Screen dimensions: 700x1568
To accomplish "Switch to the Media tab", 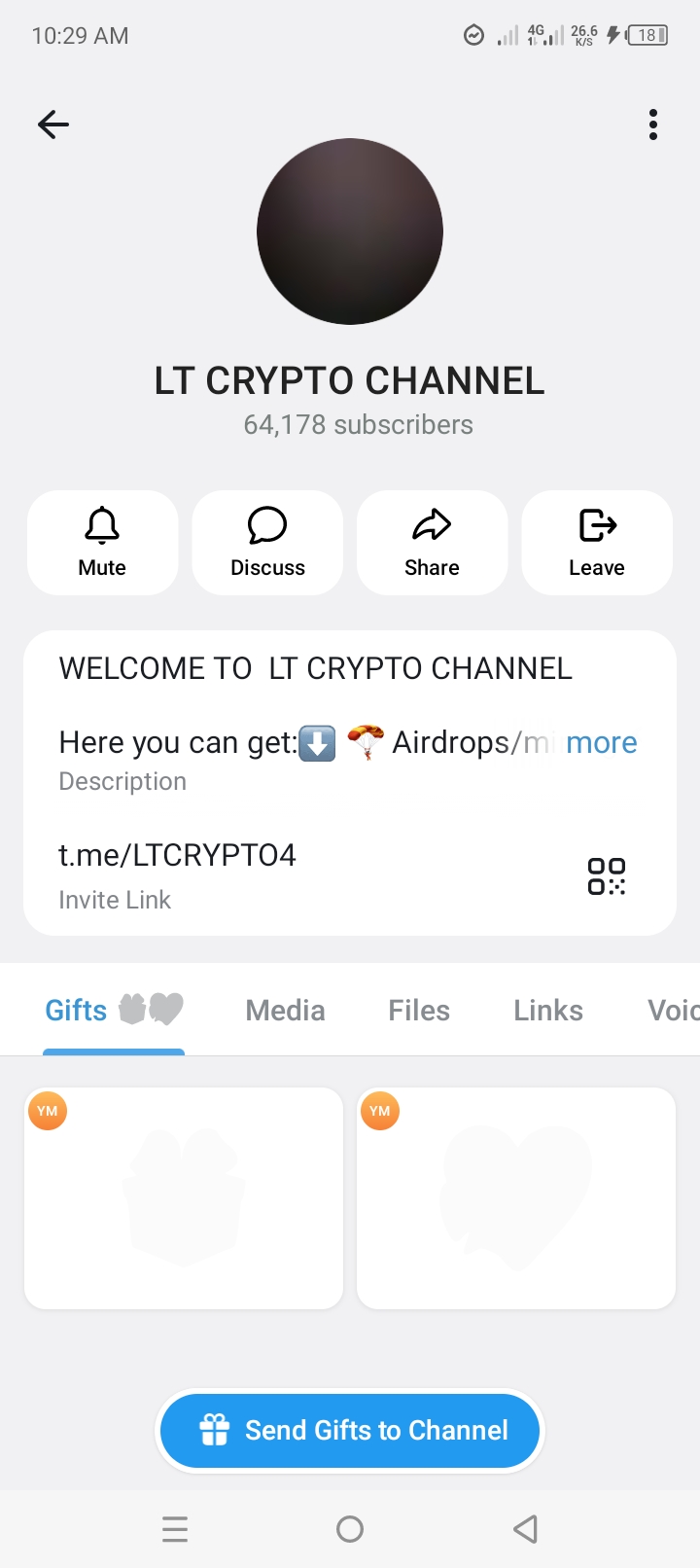I will click(285, 1011).
